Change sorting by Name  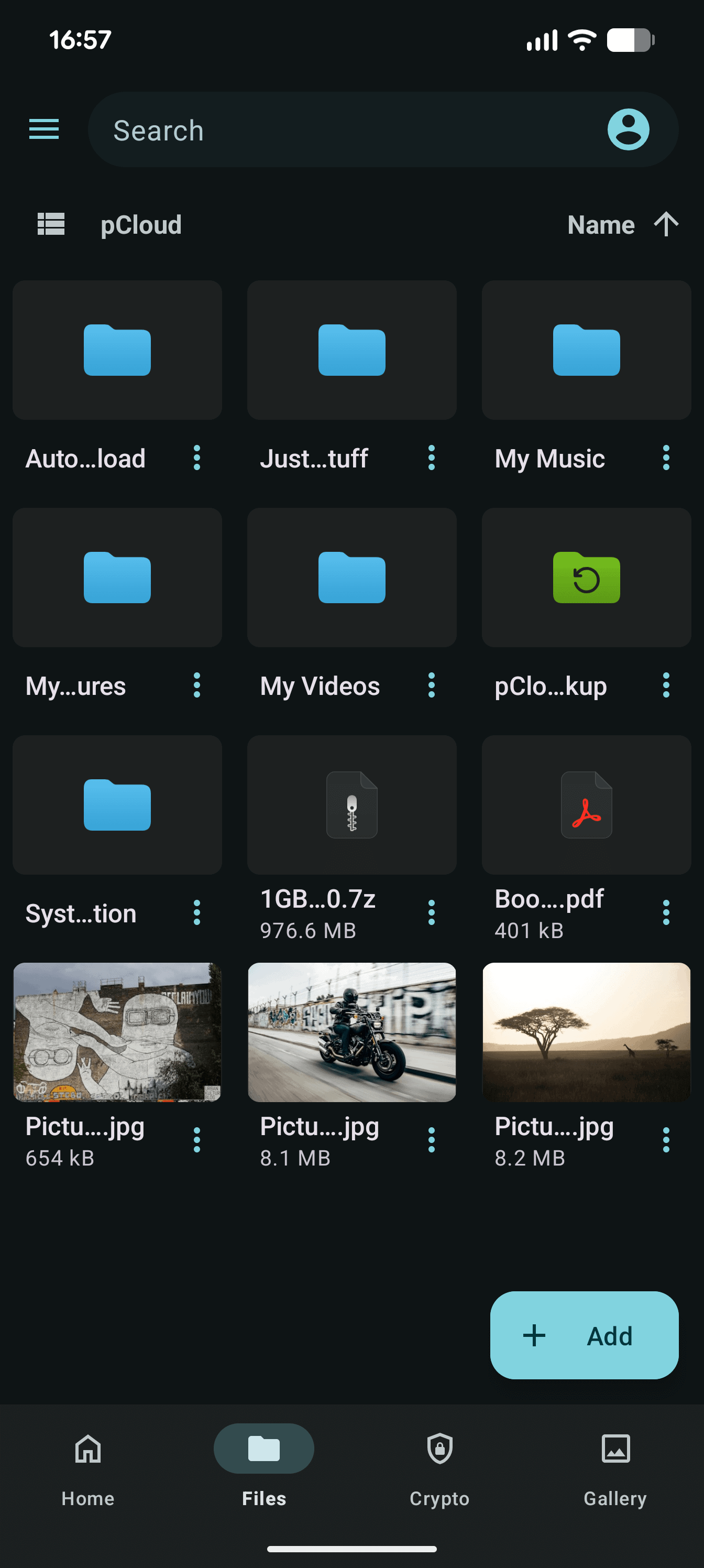click(621, 225)
